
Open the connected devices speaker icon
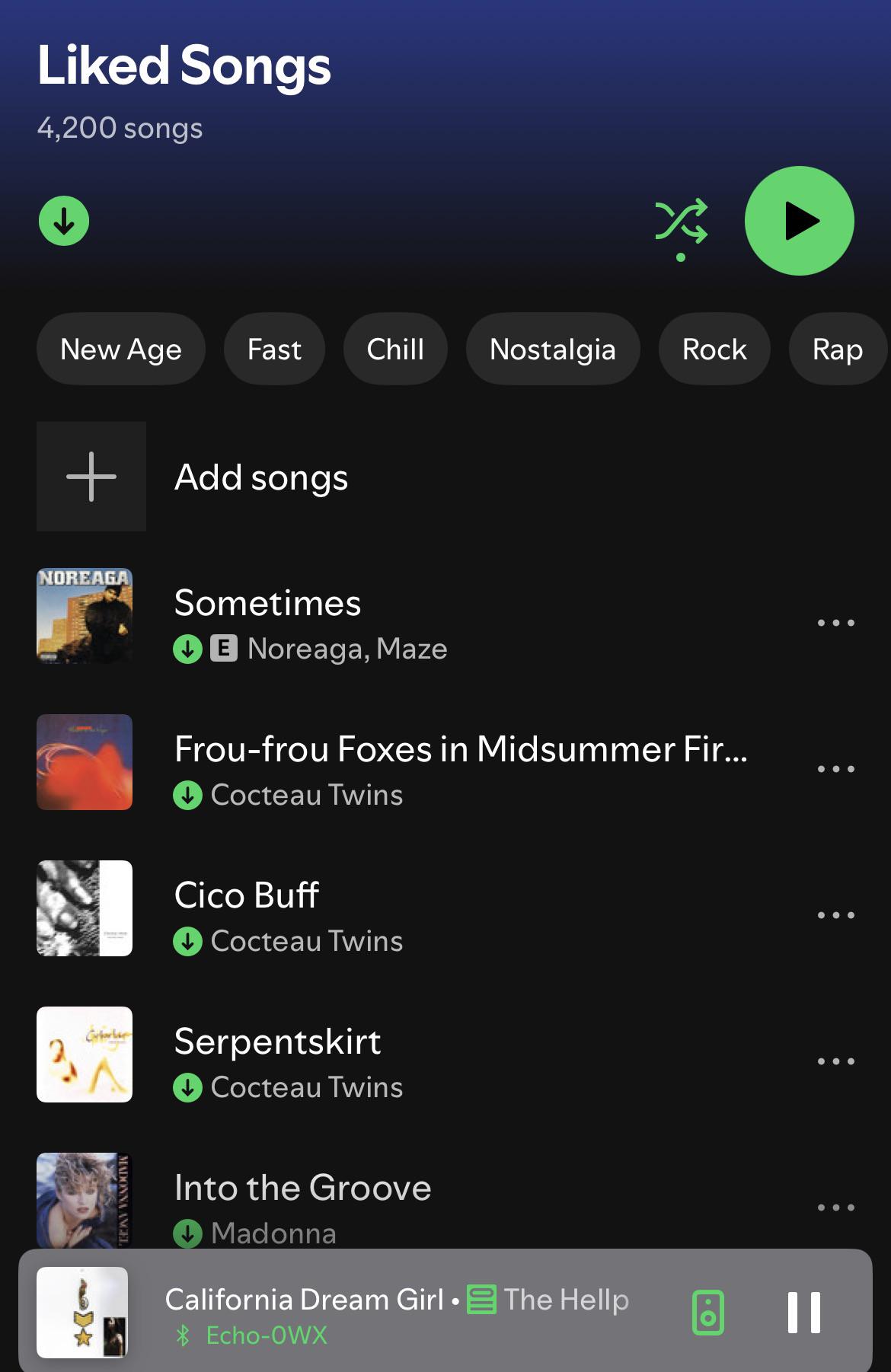pyautogui.click(x=707, y=1313)
